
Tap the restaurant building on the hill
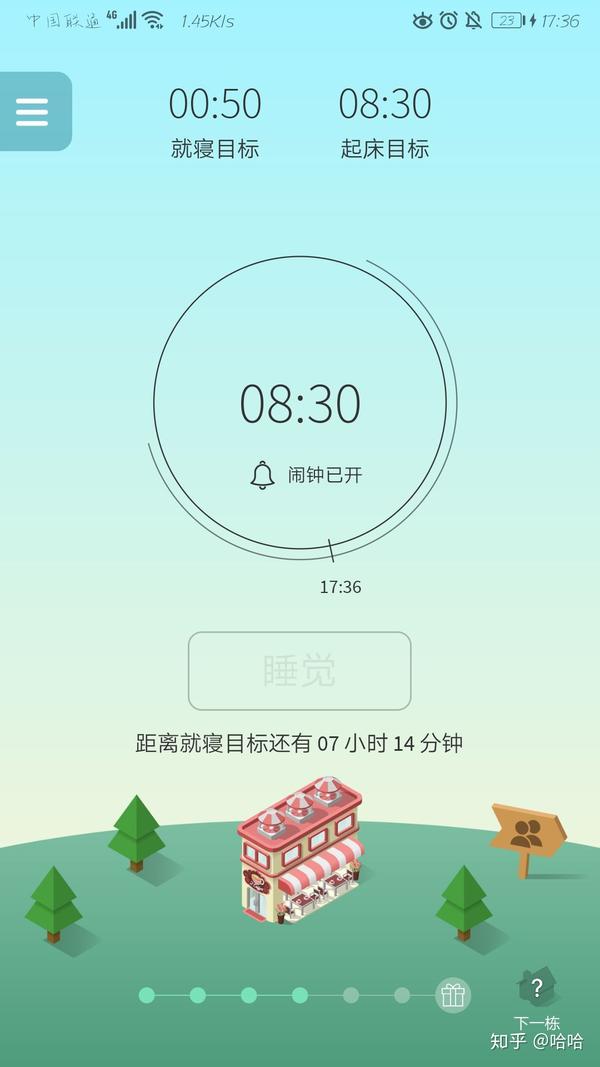(x=300, y=849)
